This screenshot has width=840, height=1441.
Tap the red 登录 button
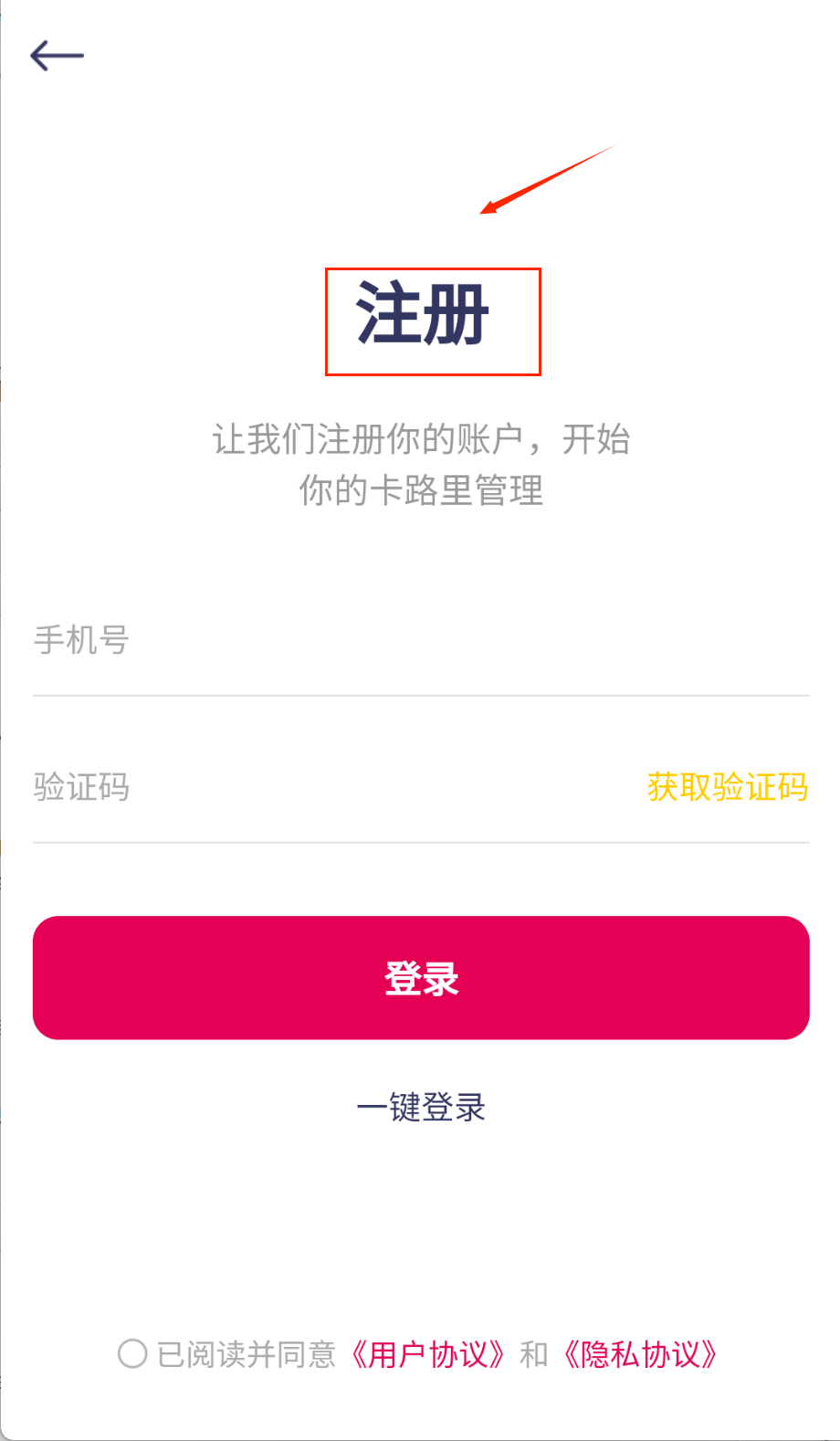coord(421,978)
